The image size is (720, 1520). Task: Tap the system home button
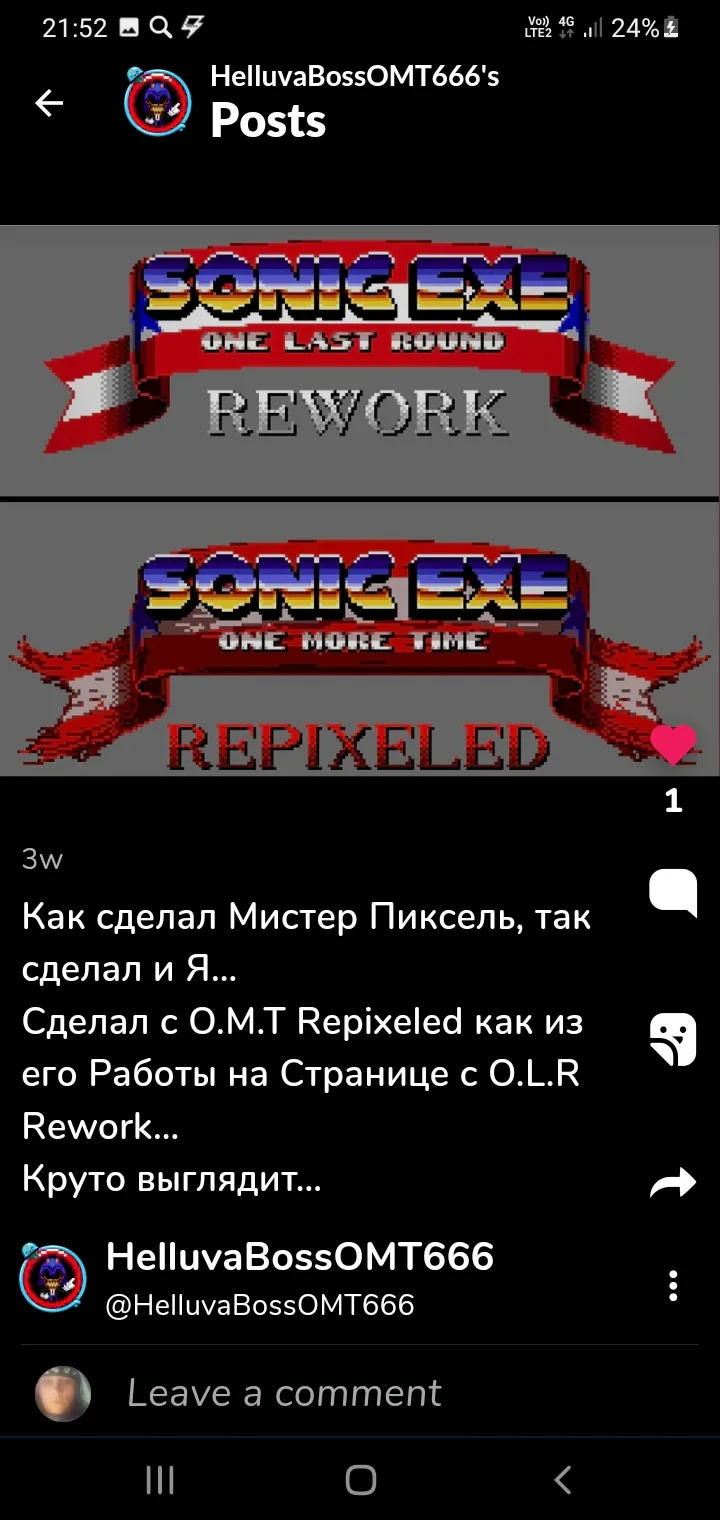pos(360,1479)
